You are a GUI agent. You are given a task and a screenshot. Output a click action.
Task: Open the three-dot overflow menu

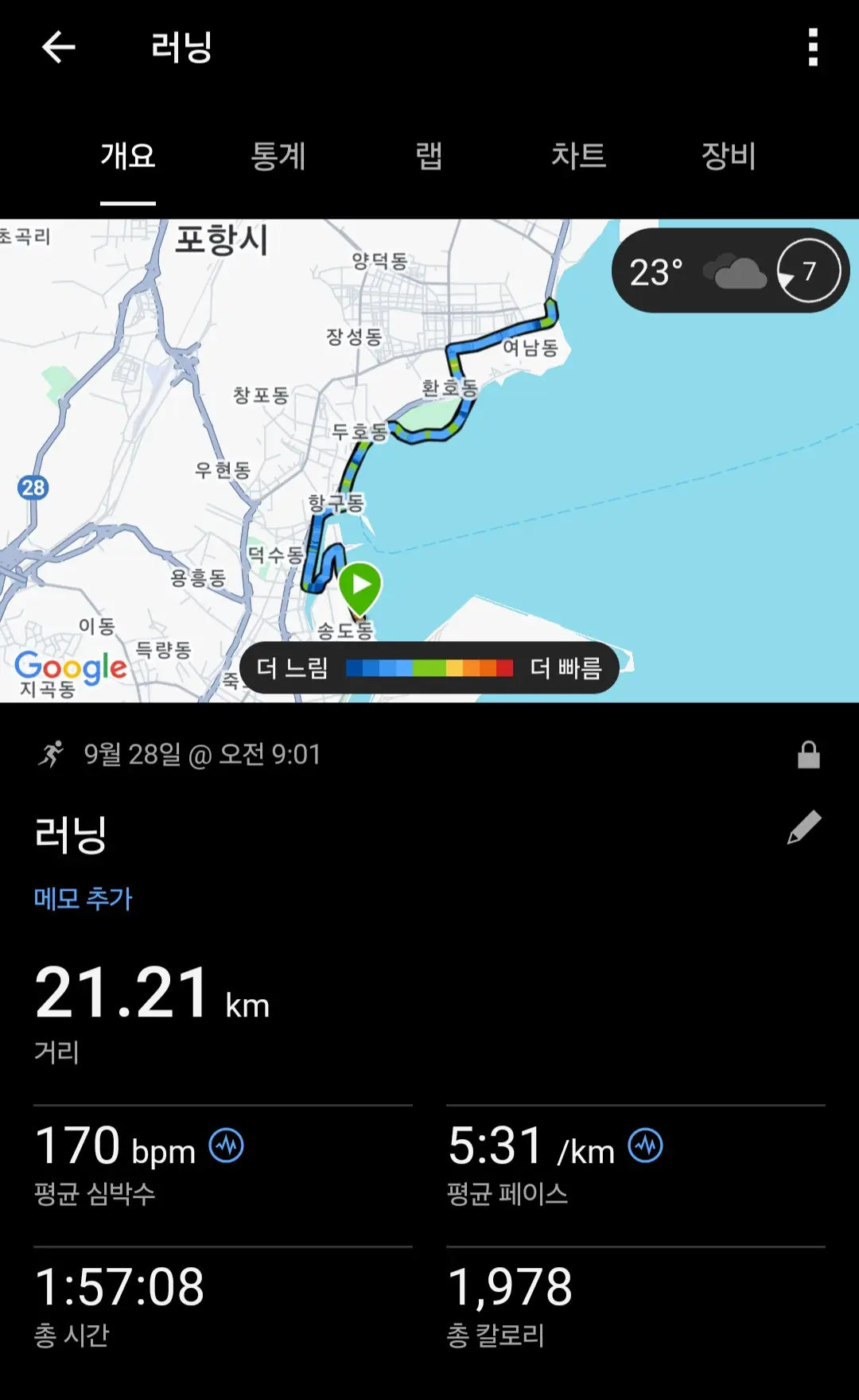click(812, 47)
